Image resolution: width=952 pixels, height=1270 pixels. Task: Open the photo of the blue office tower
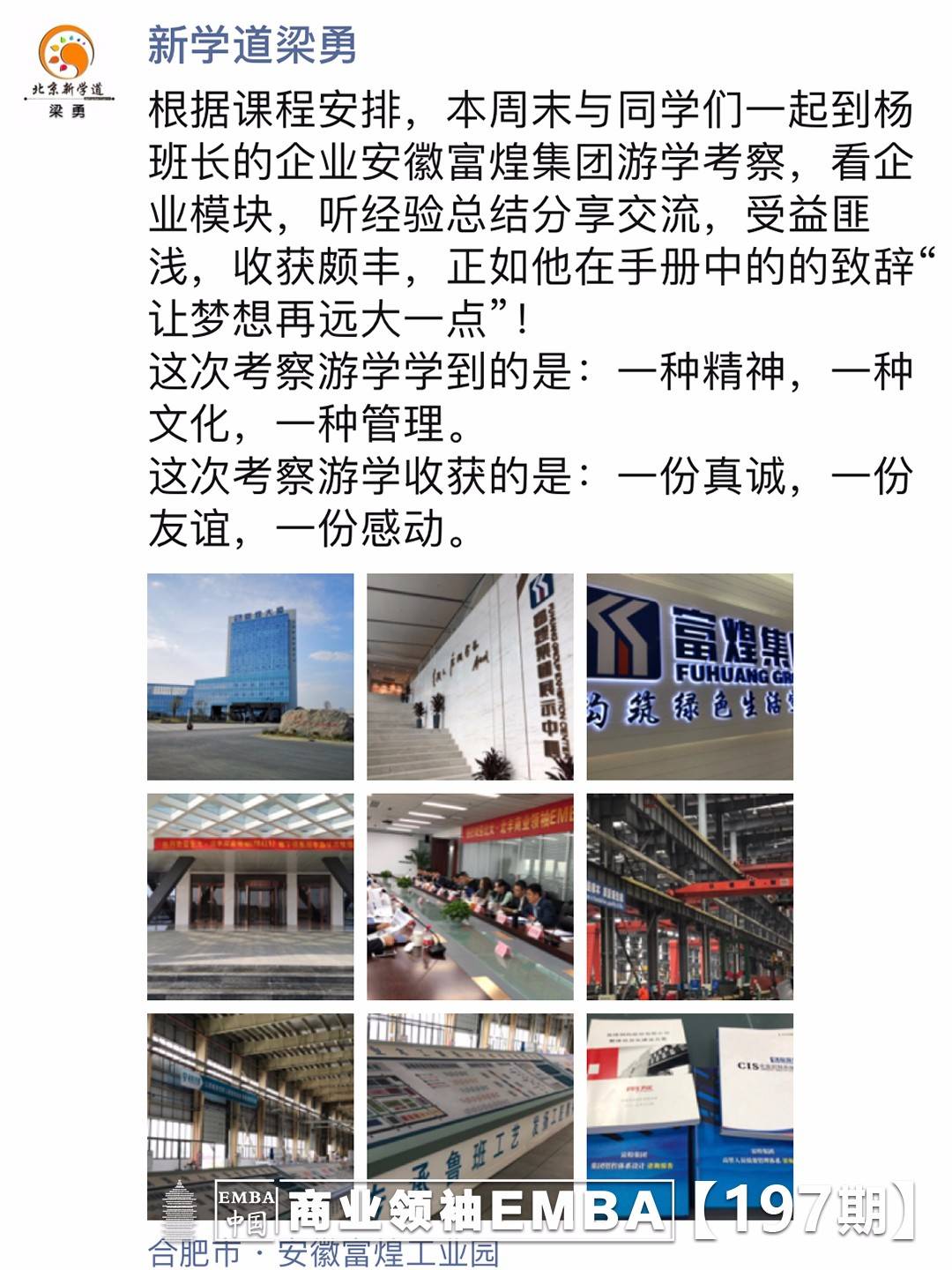tap(250, 676)
